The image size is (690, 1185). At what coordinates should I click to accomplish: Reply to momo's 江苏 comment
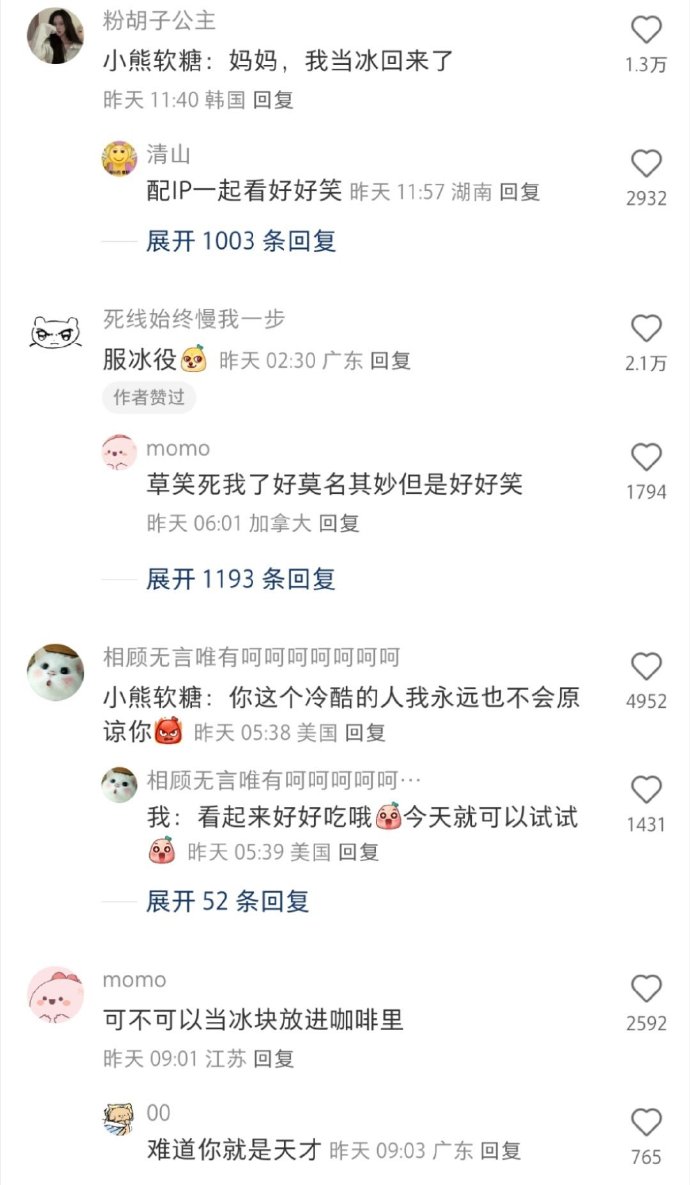[x=273, y=1058]
